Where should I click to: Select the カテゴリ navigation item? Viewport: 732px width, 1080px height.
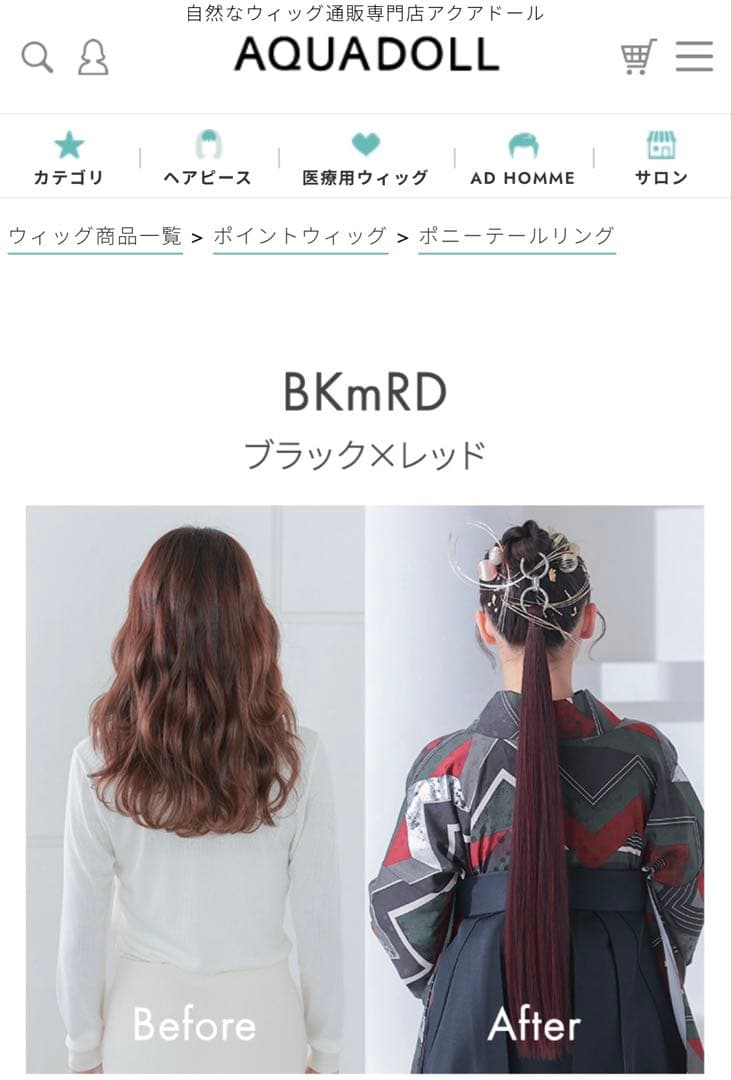pos(68,159)
